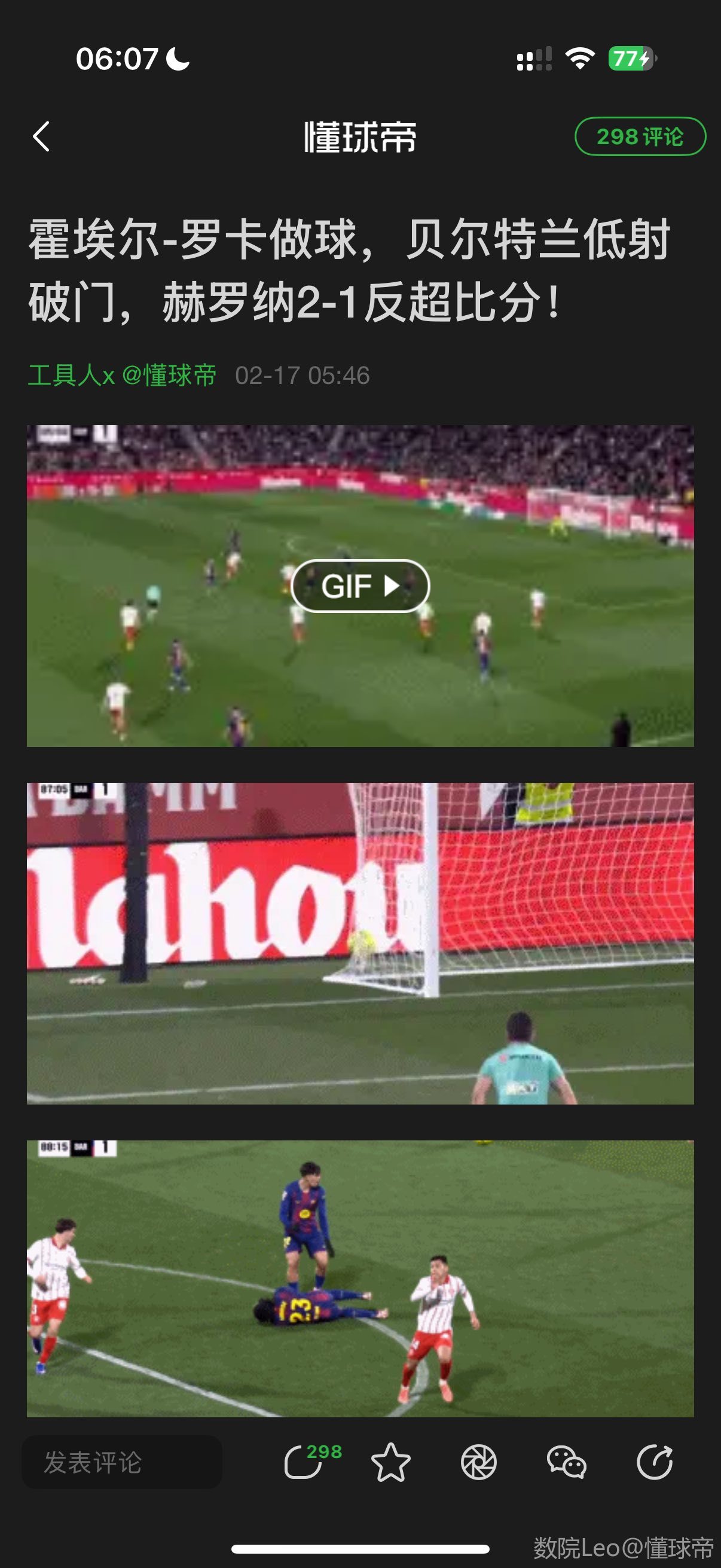Open the 298 评论 comments button
Screen dimensions: 721x1568
640,136
